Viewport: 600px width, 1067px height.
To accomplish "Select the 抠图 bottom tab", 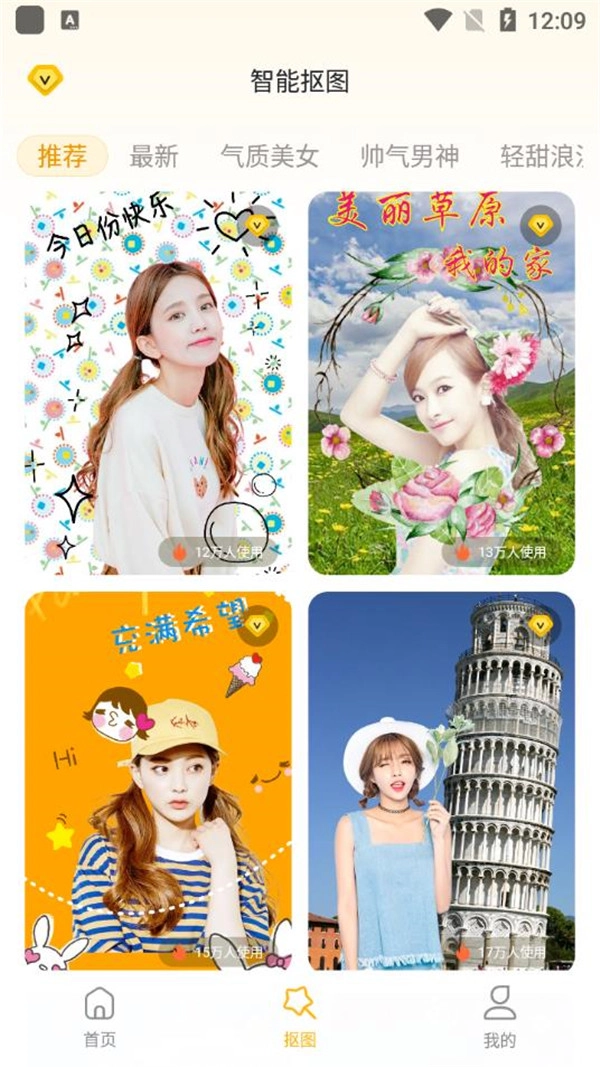I will 299,1016.
